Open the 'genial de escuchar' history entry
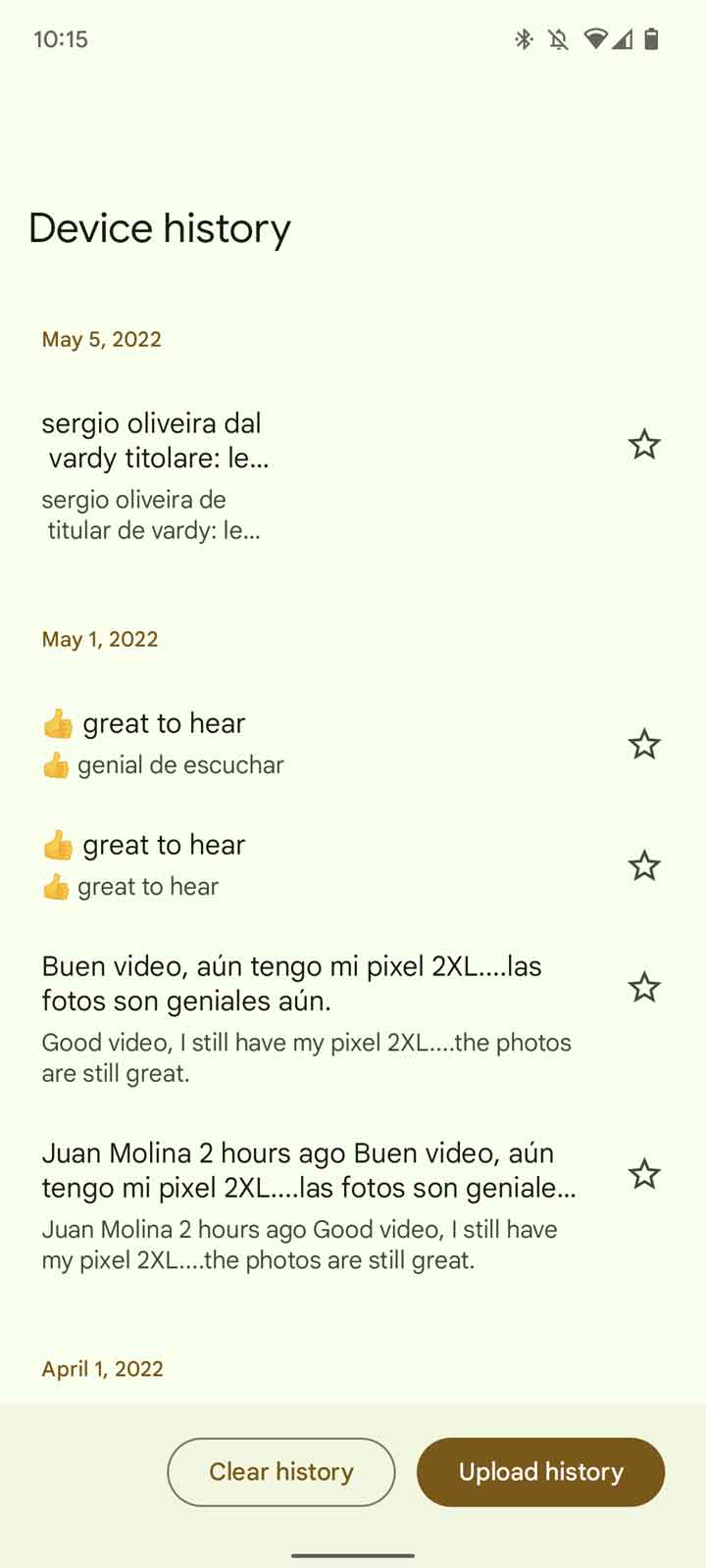706x1568 pixels. click(x=294, y=745)
